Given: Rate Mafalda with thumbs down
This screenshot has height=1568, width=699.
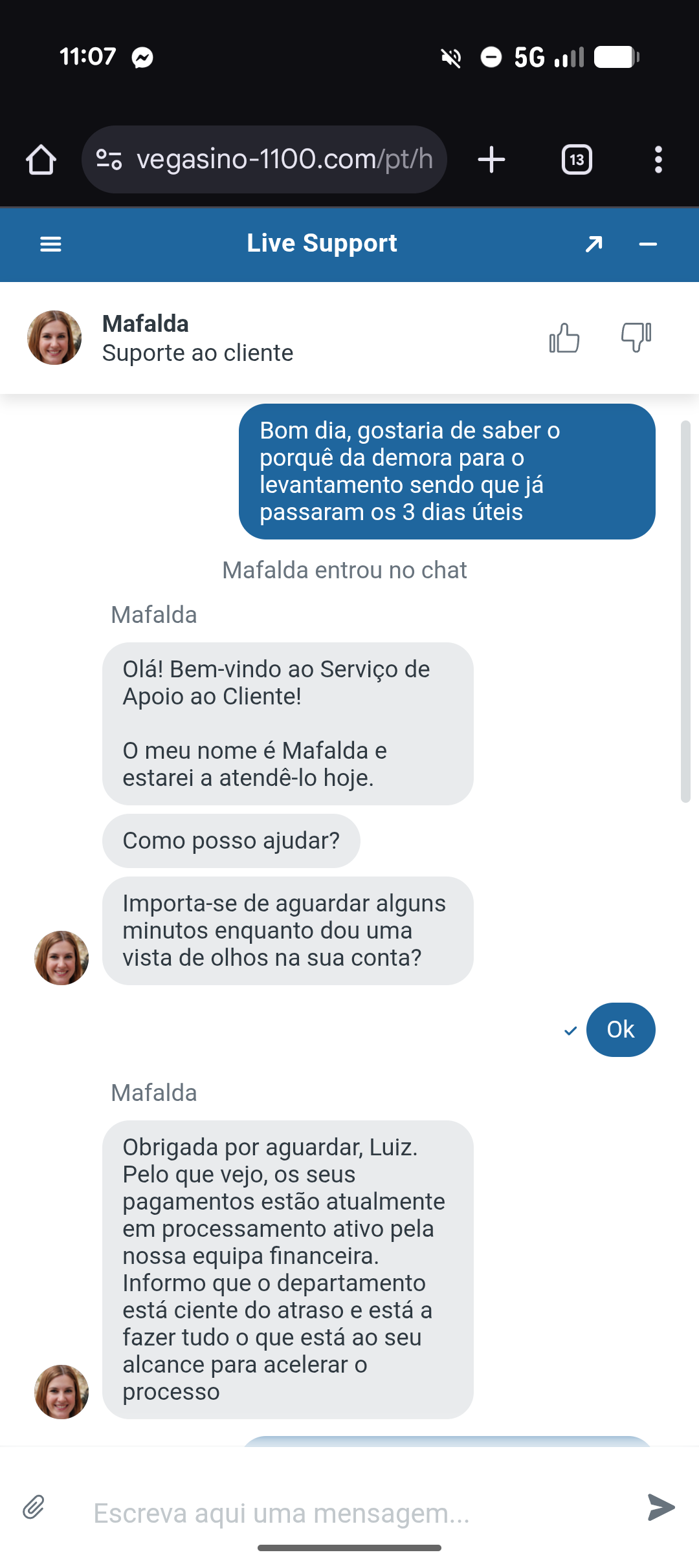Looking at the screenshot, I should point(636,338).
